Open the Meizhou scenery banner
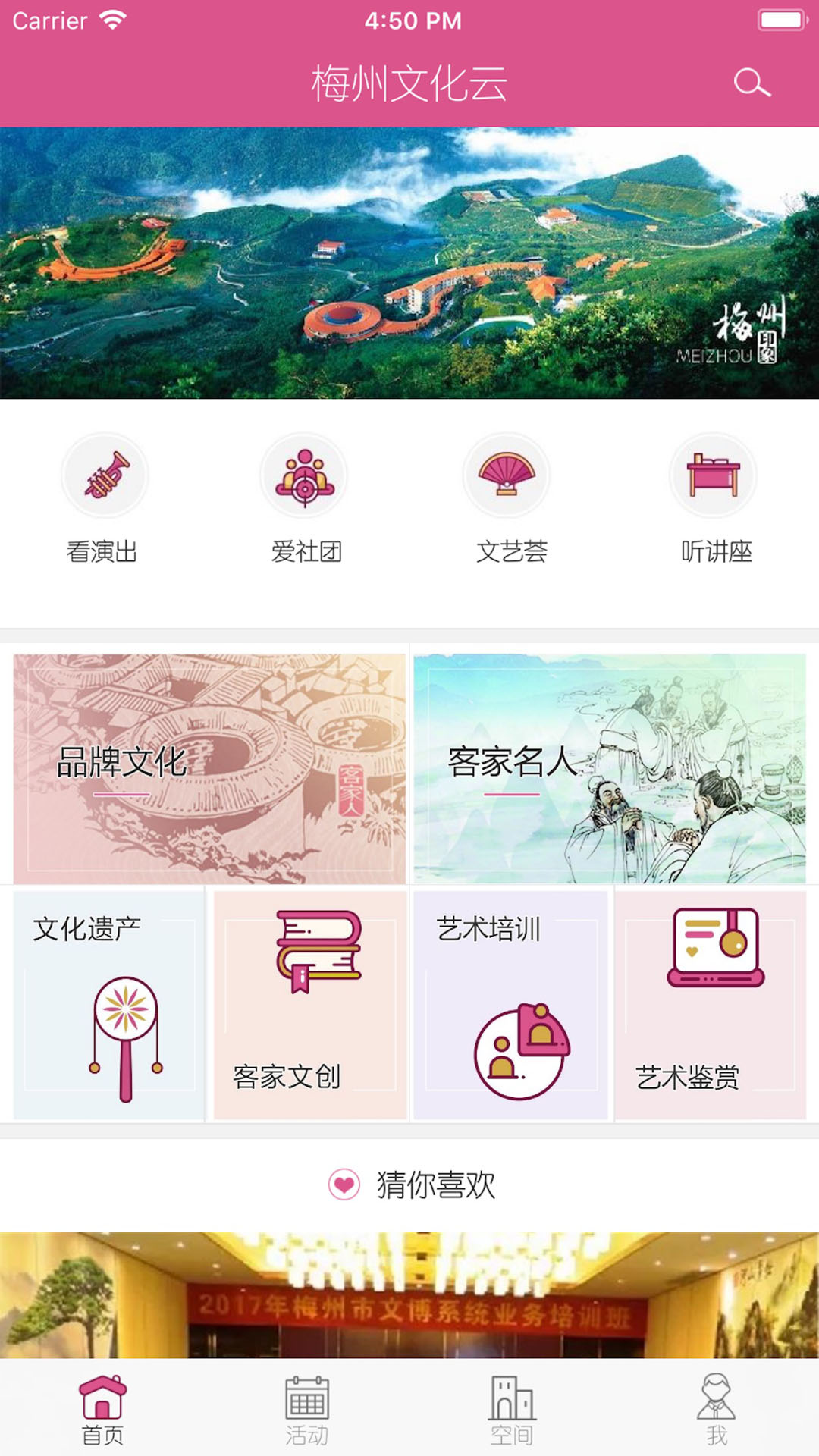819x1456 pixels. [x=409, y=262]
